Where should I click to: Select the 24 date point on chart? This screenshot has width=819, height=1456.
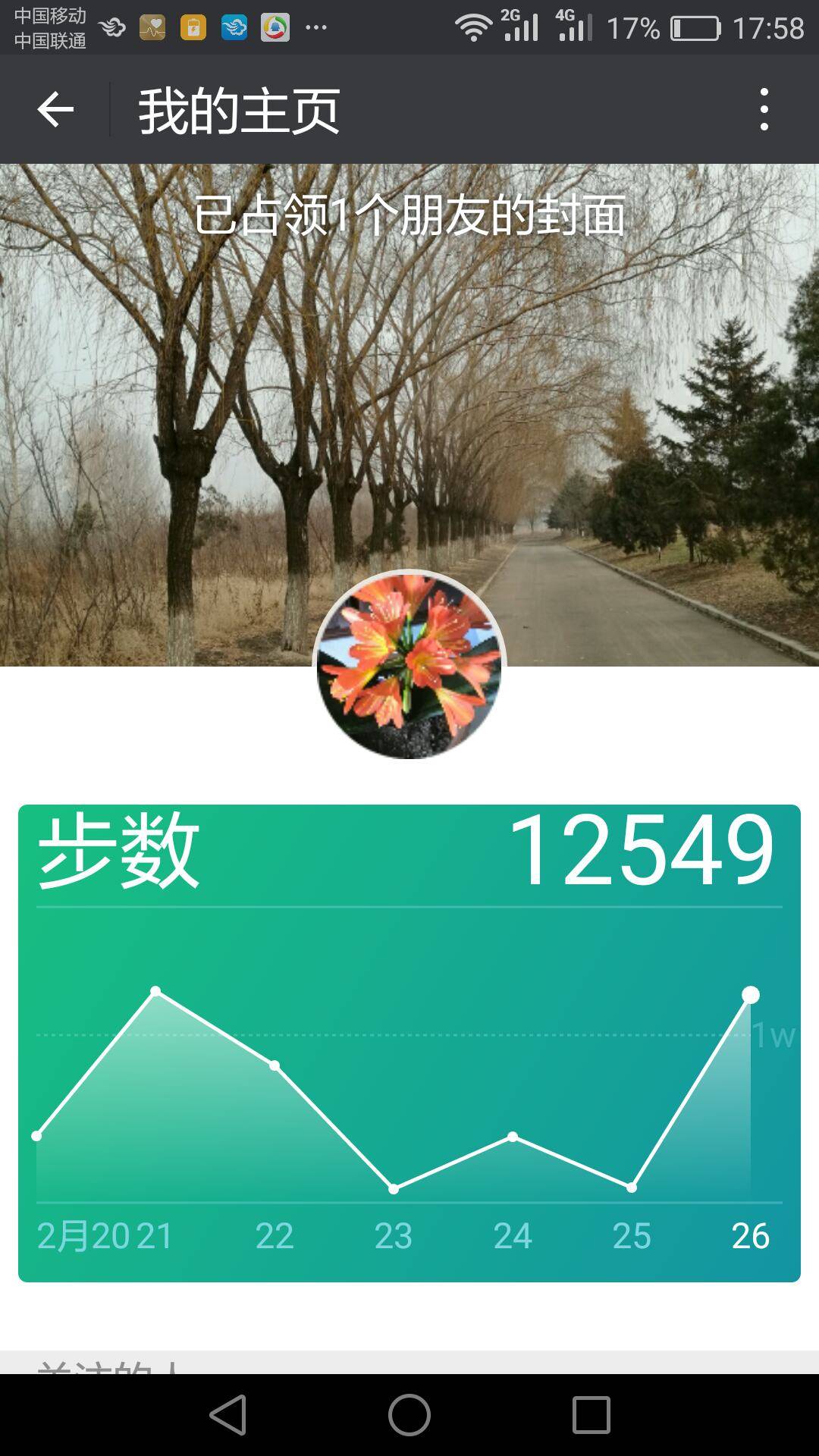tap(513, 1137)
